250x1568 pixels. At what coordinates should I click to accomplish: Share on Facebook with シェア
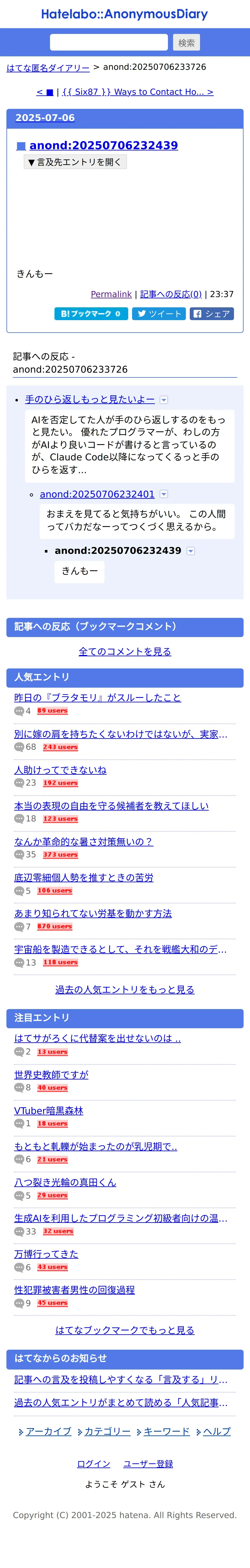(212, 314)
